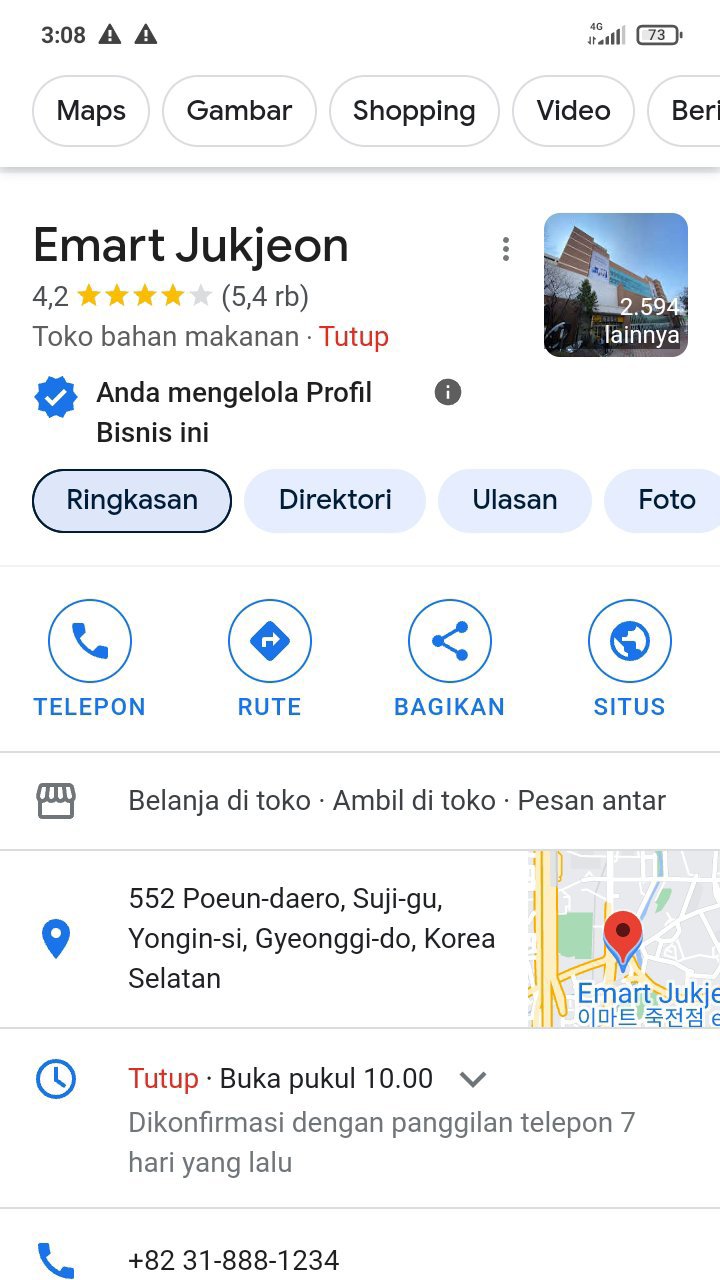
Task: Open the three-dot menu beside Emart Jukjeon
Action: [506, 249]
